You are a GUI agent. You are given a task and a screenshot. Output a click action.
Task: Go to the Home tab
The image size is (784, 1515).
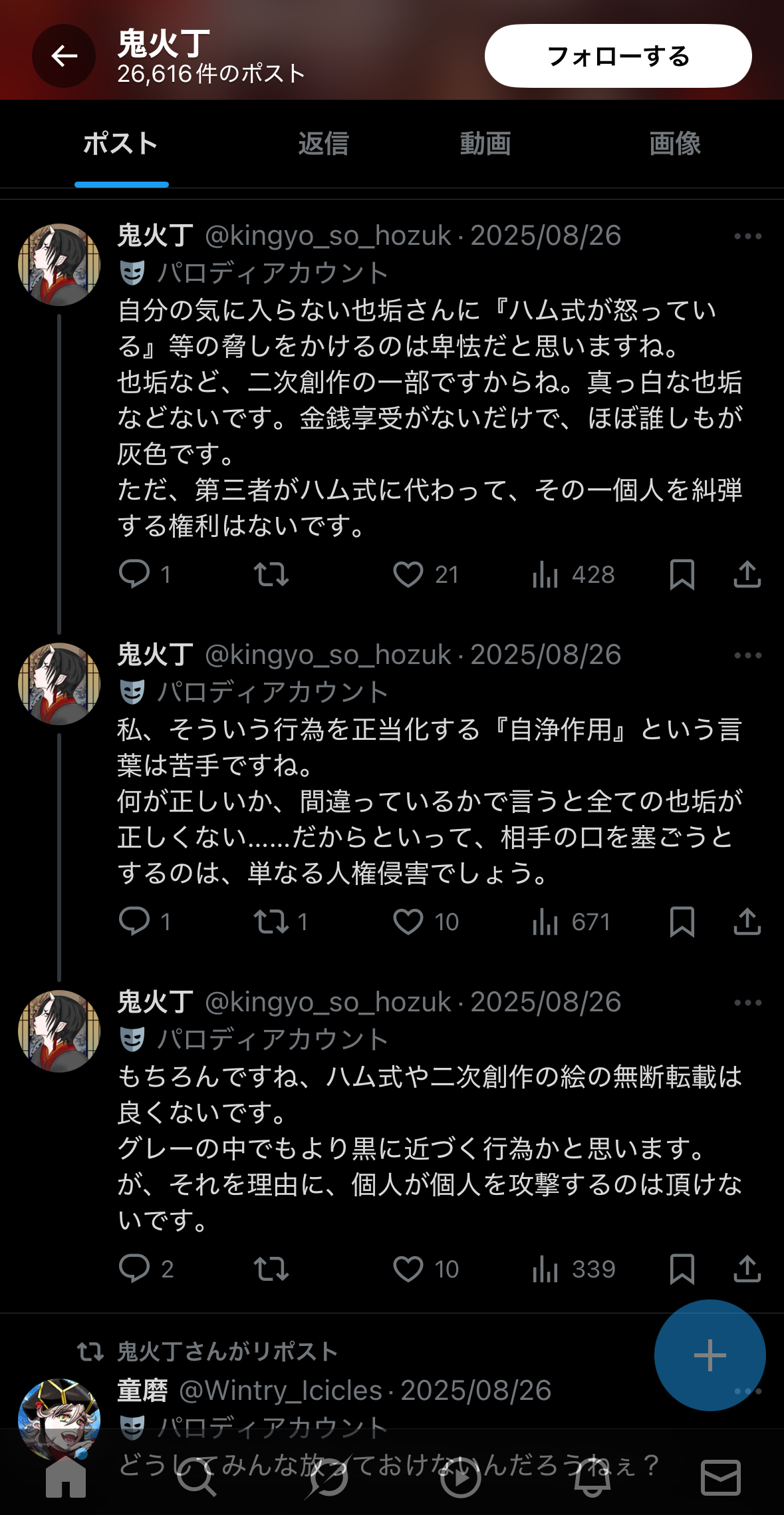point(65,1478)
